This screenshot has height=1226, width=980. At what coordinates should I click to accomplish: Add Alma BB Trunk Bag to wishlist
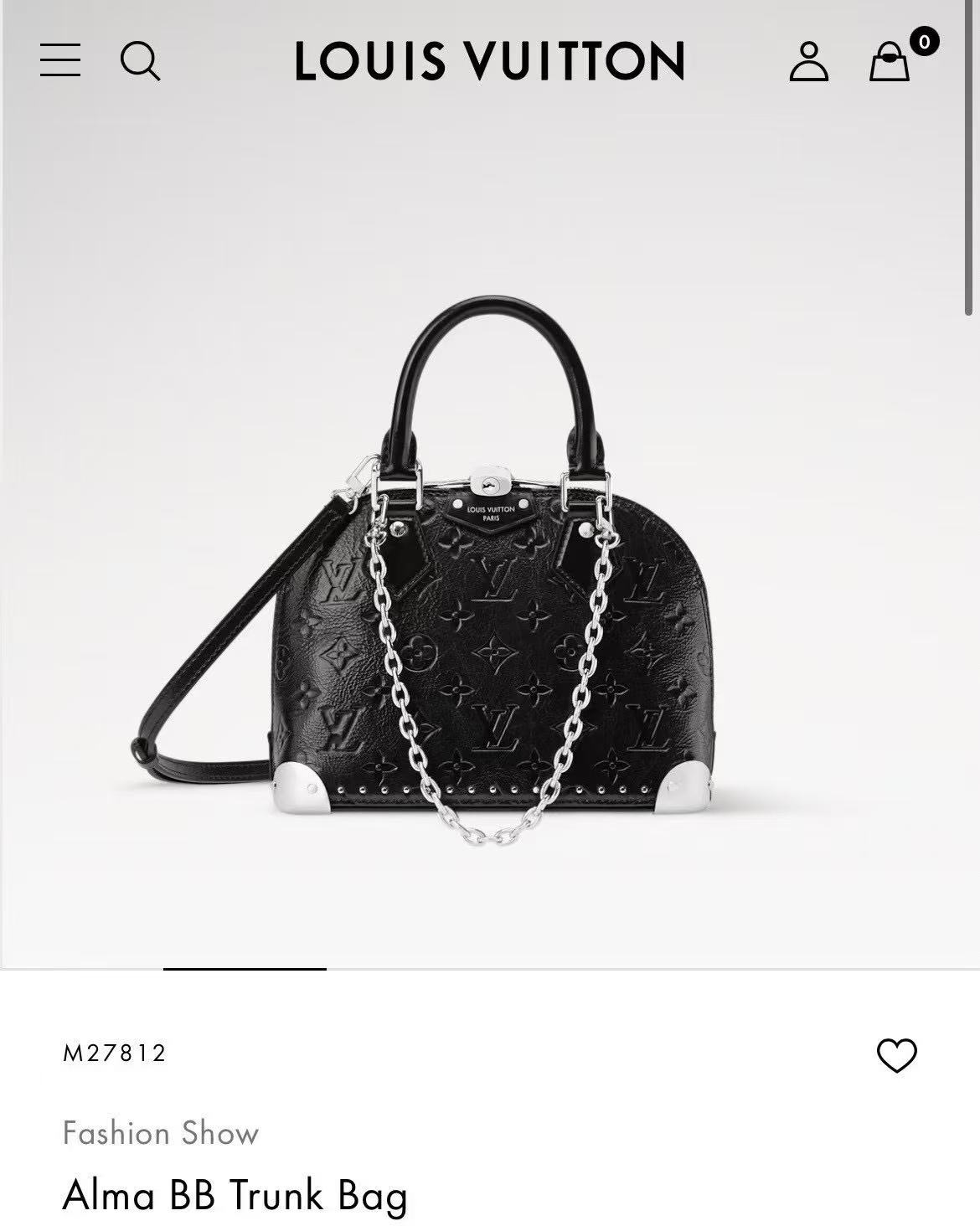click(x=896, y=1055)
